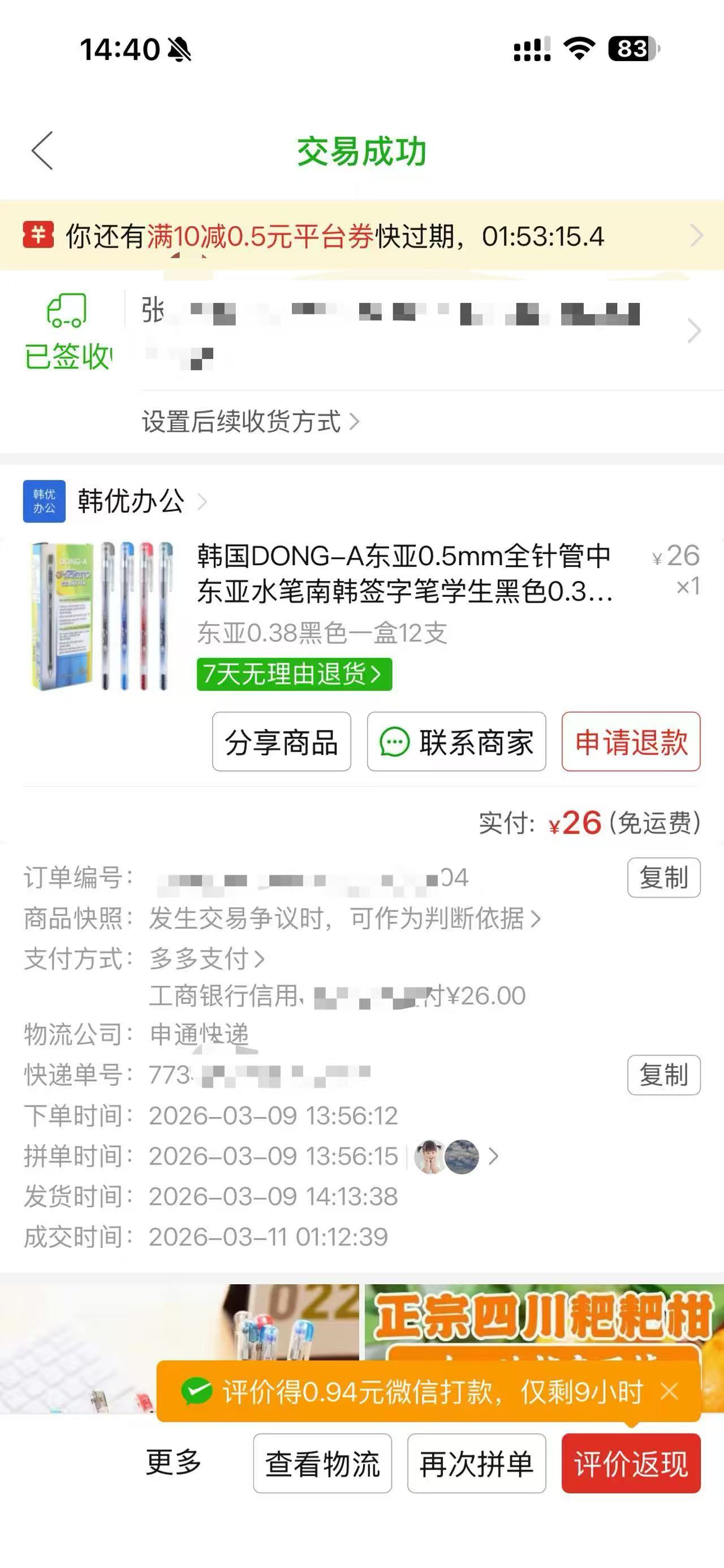Open the delivery address and signed status row
The width and height of the screenshot is (724, 1568).
click(x=390, y=332)
